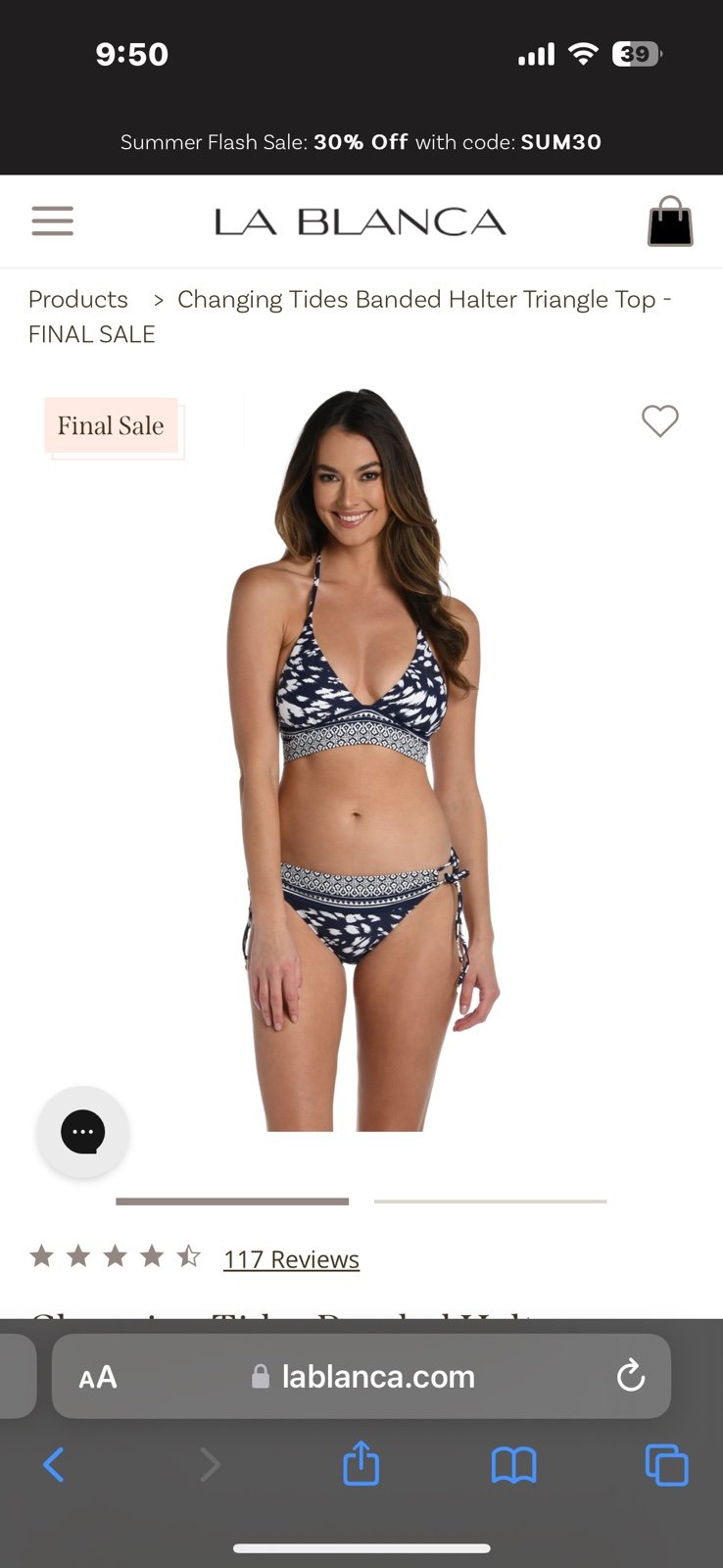723x1568 pixels.
Task: Go to the Products breadcrumb
Action: (78, 299)
